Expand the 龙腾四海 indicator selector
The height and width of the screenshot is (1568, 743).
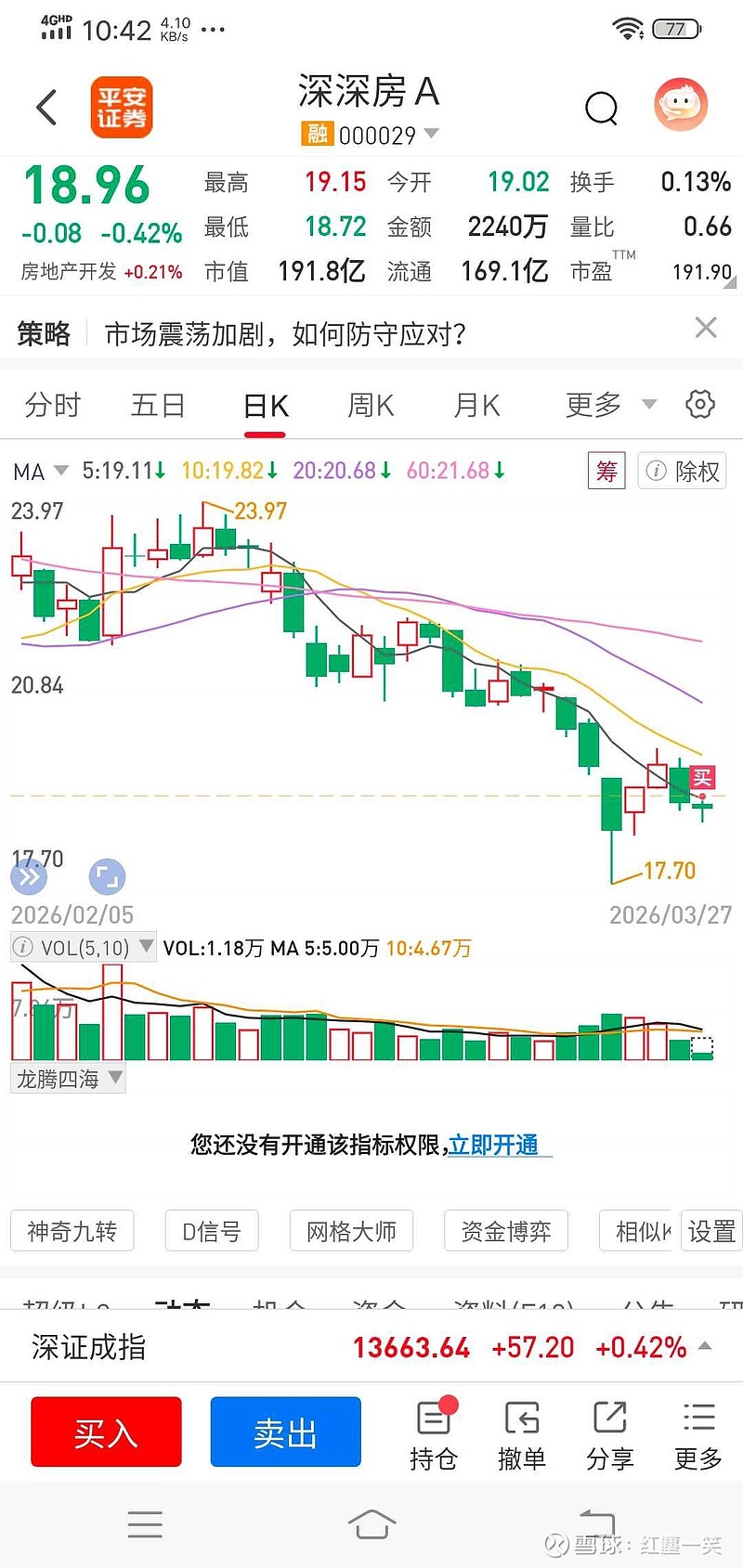68,1078
